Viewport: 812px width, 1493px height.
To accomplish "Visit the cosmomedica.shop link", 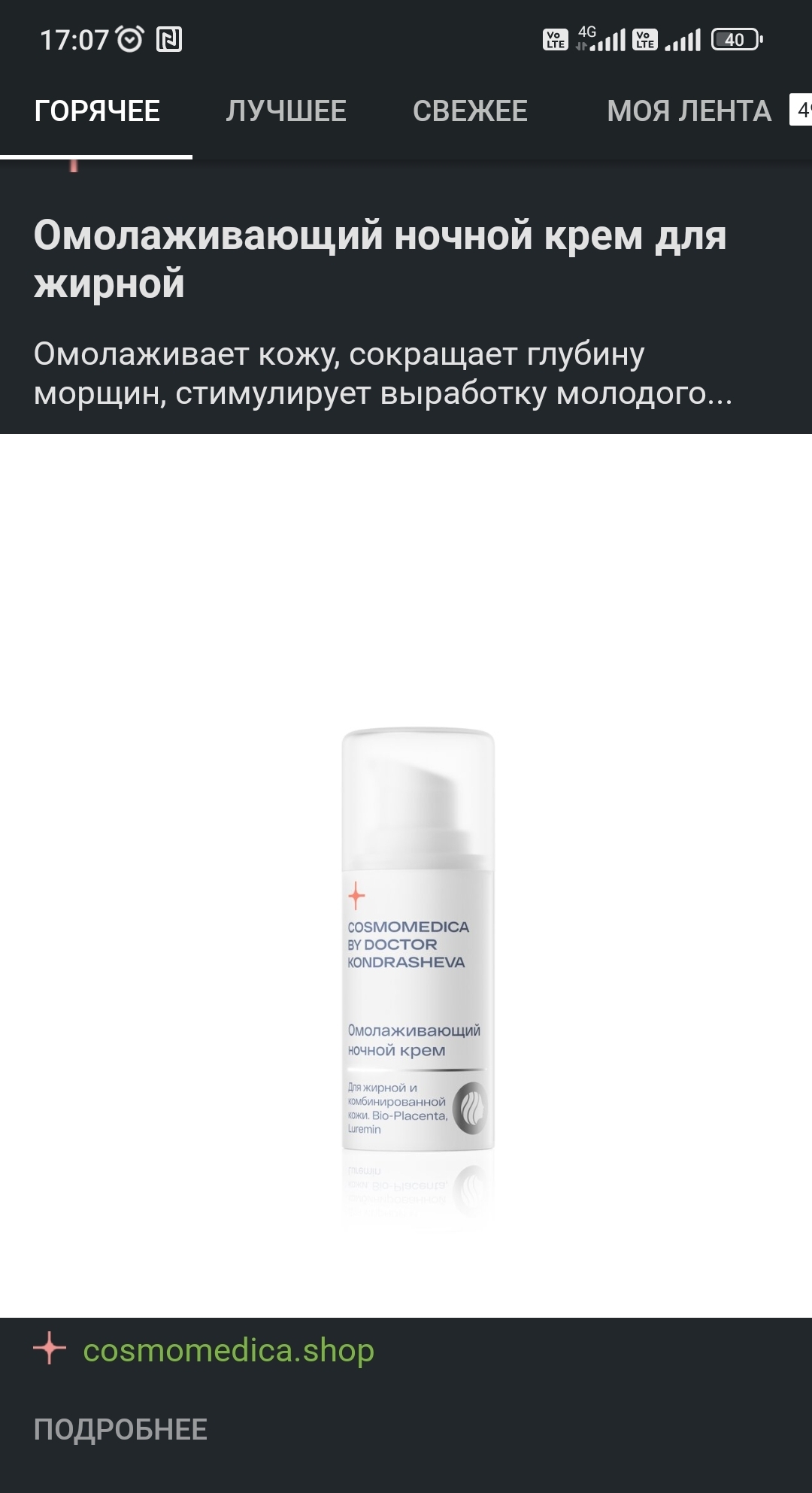I will pyautogui.click(x=228, y=1350).
